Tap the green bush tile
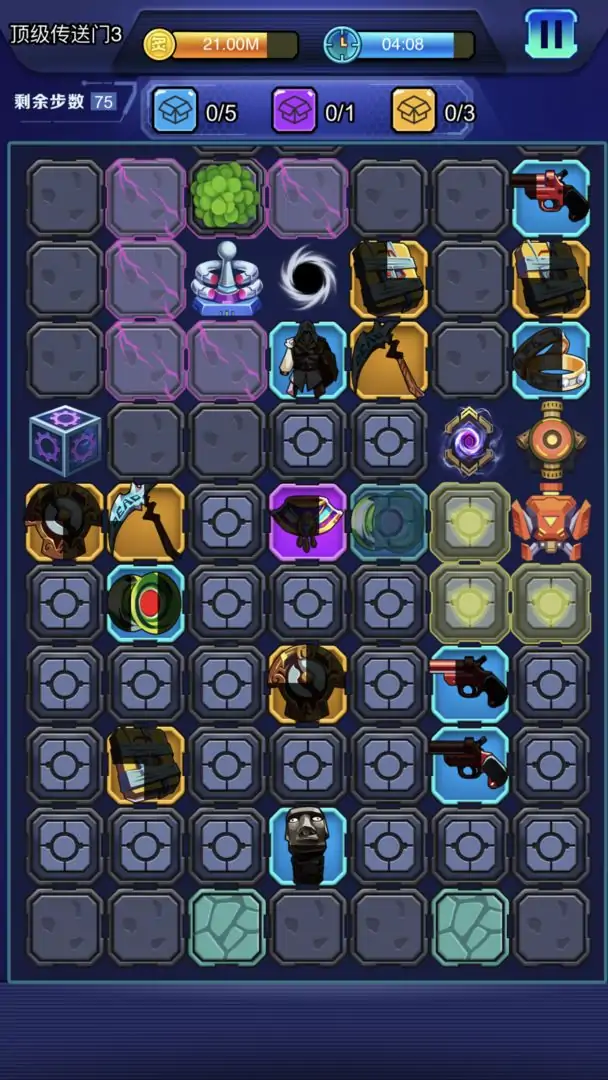Viewport: 608px width, 1080px height. [226, 197]
